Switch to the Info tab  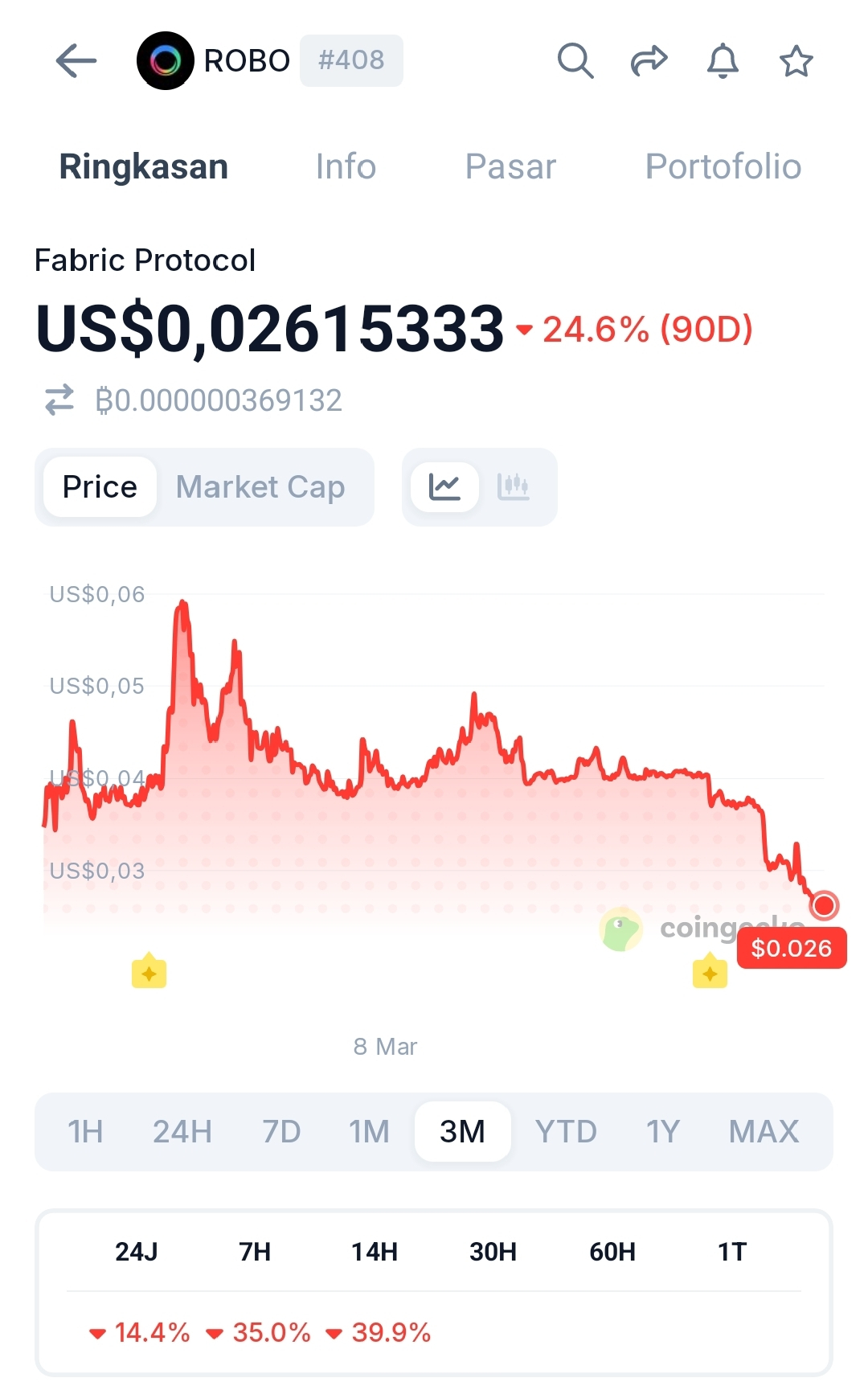coord(346,167)
